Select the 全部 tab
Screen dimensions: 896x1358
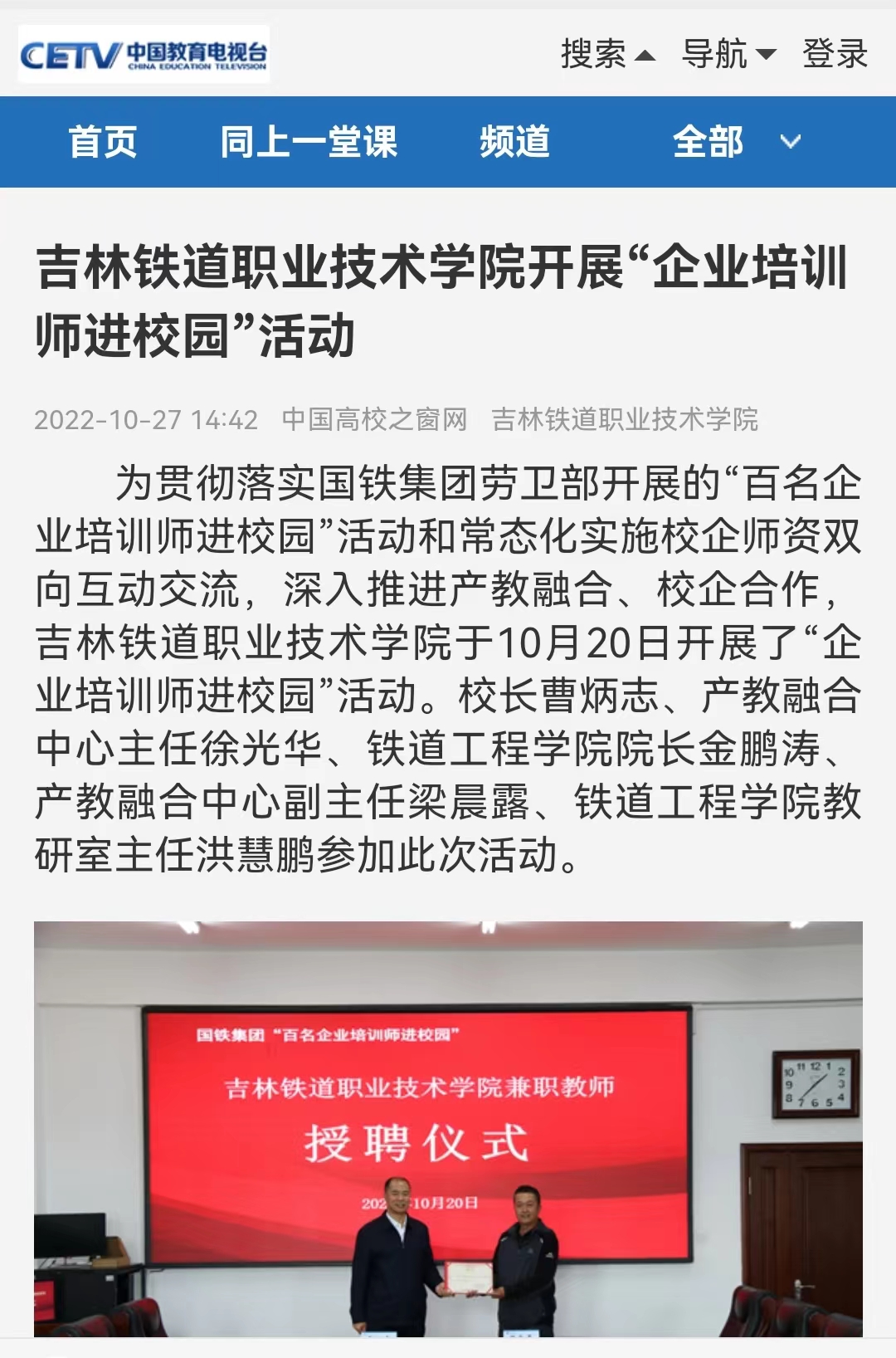tap(708, 142)
